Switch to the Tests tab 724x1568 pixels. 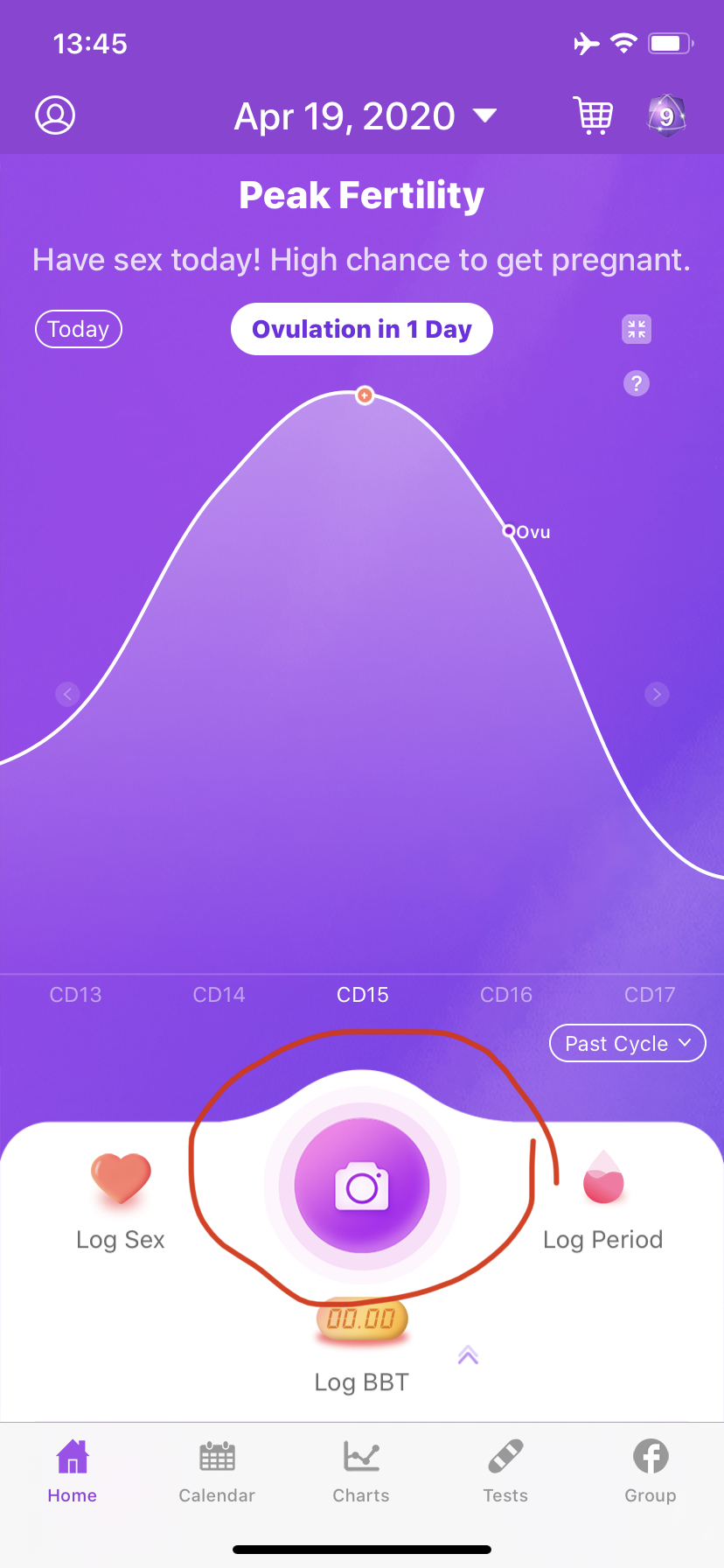click(x=505, y=1472)
